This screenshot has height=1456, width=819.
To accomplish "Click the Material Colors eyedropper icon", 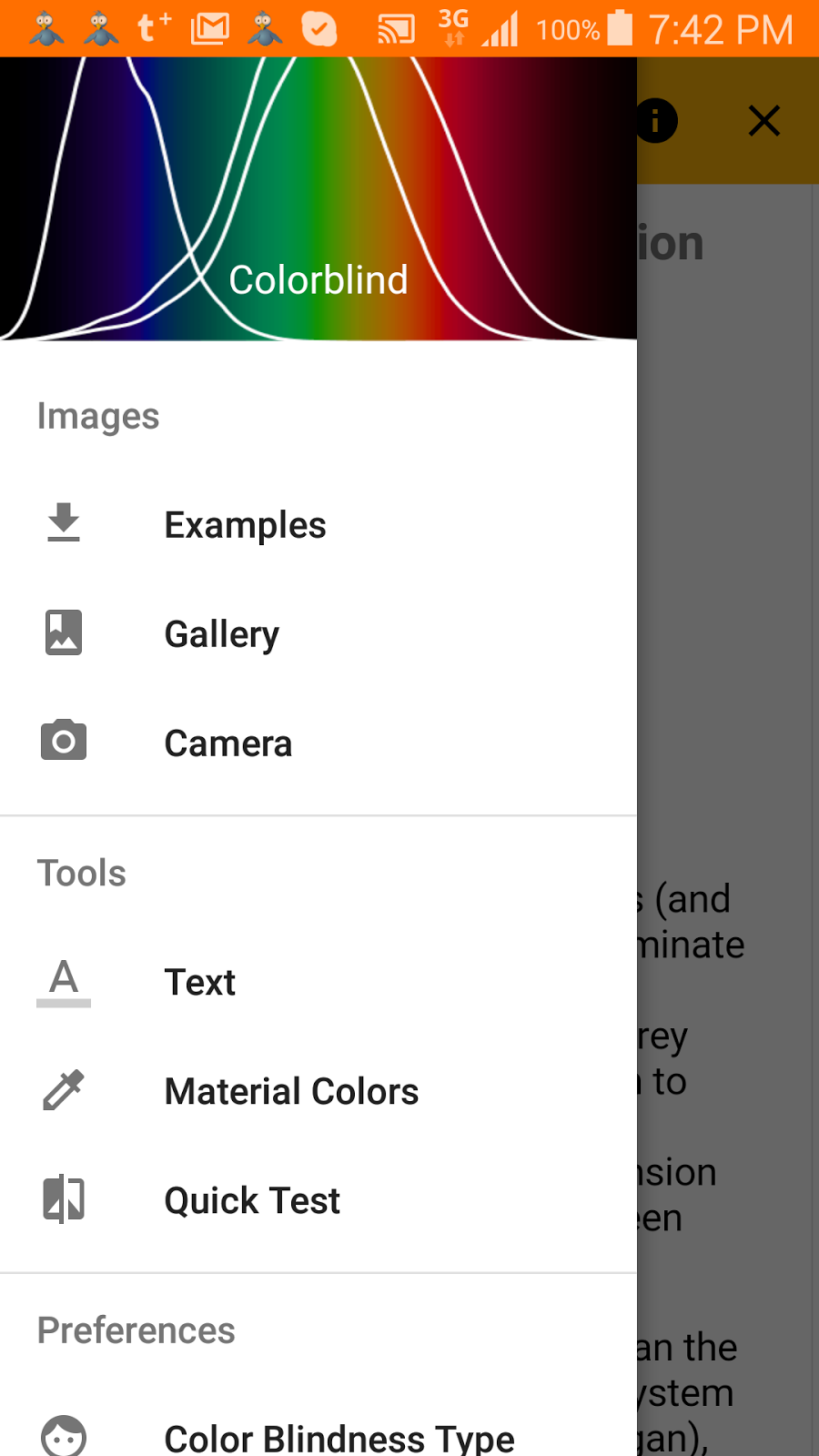I will coord(63,1090).
